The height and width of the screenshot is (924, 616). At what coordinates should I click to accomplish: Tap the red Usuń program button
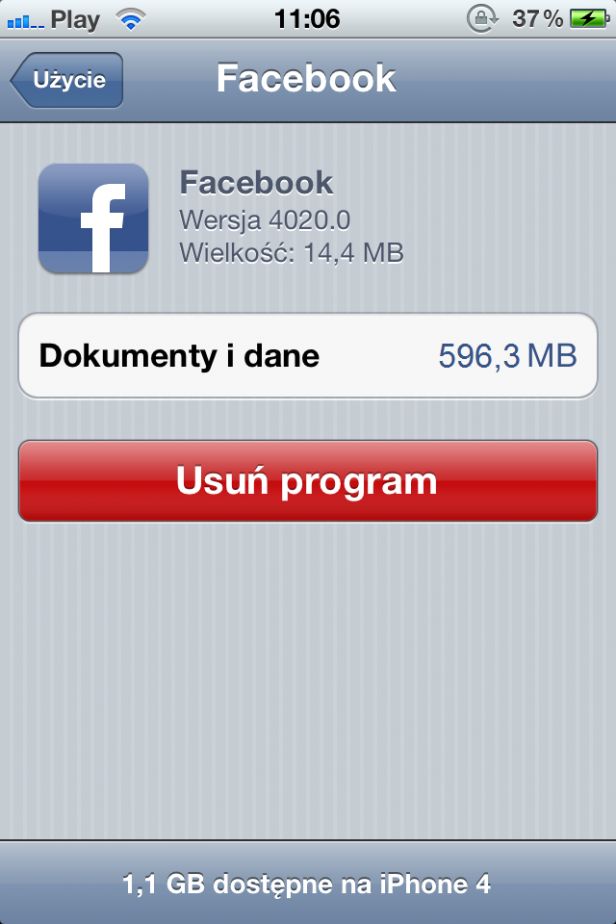(307, 481)
